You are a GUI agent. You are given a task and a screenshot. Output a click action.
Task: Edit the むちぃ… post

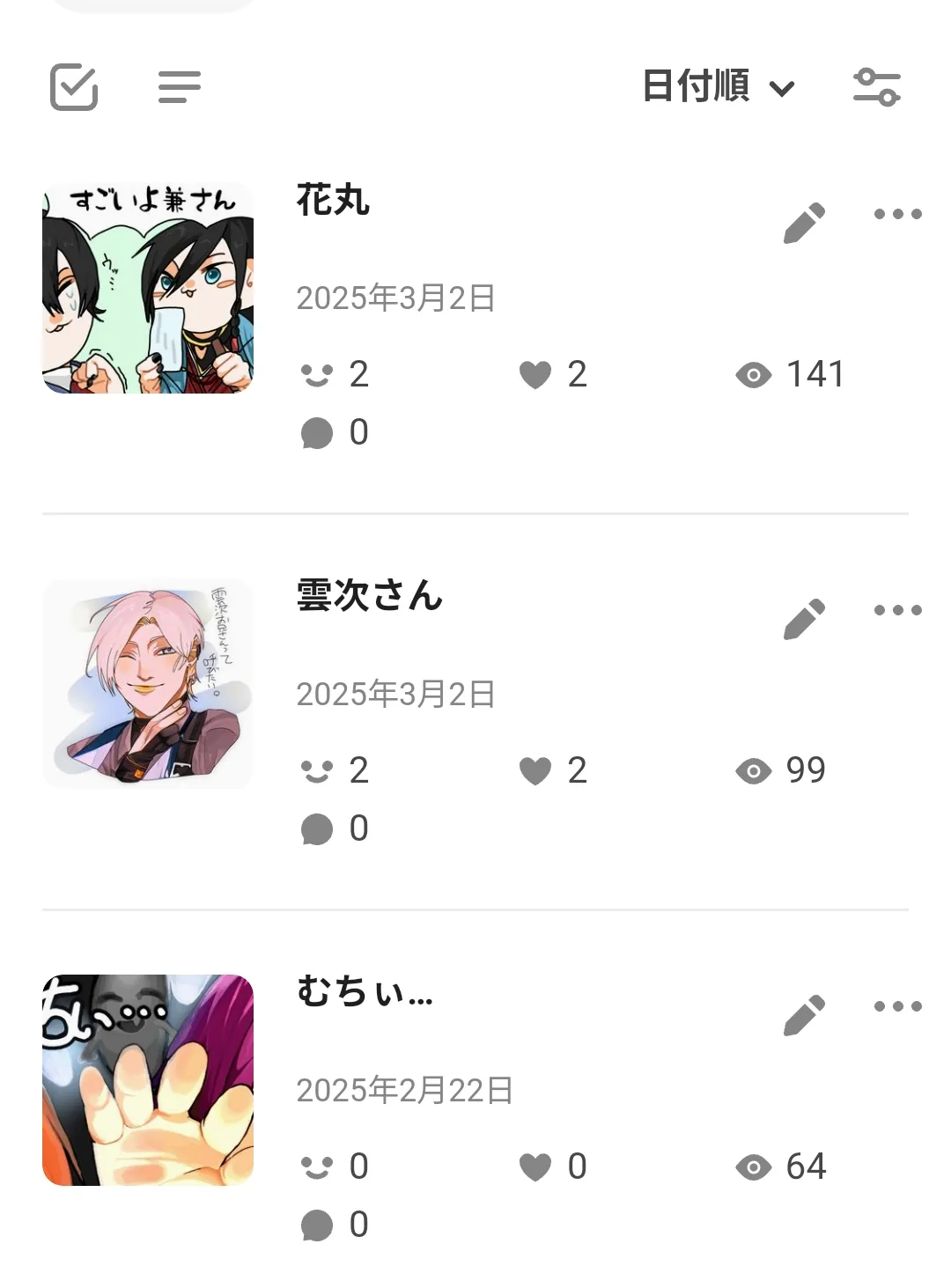pos(804,1015)
